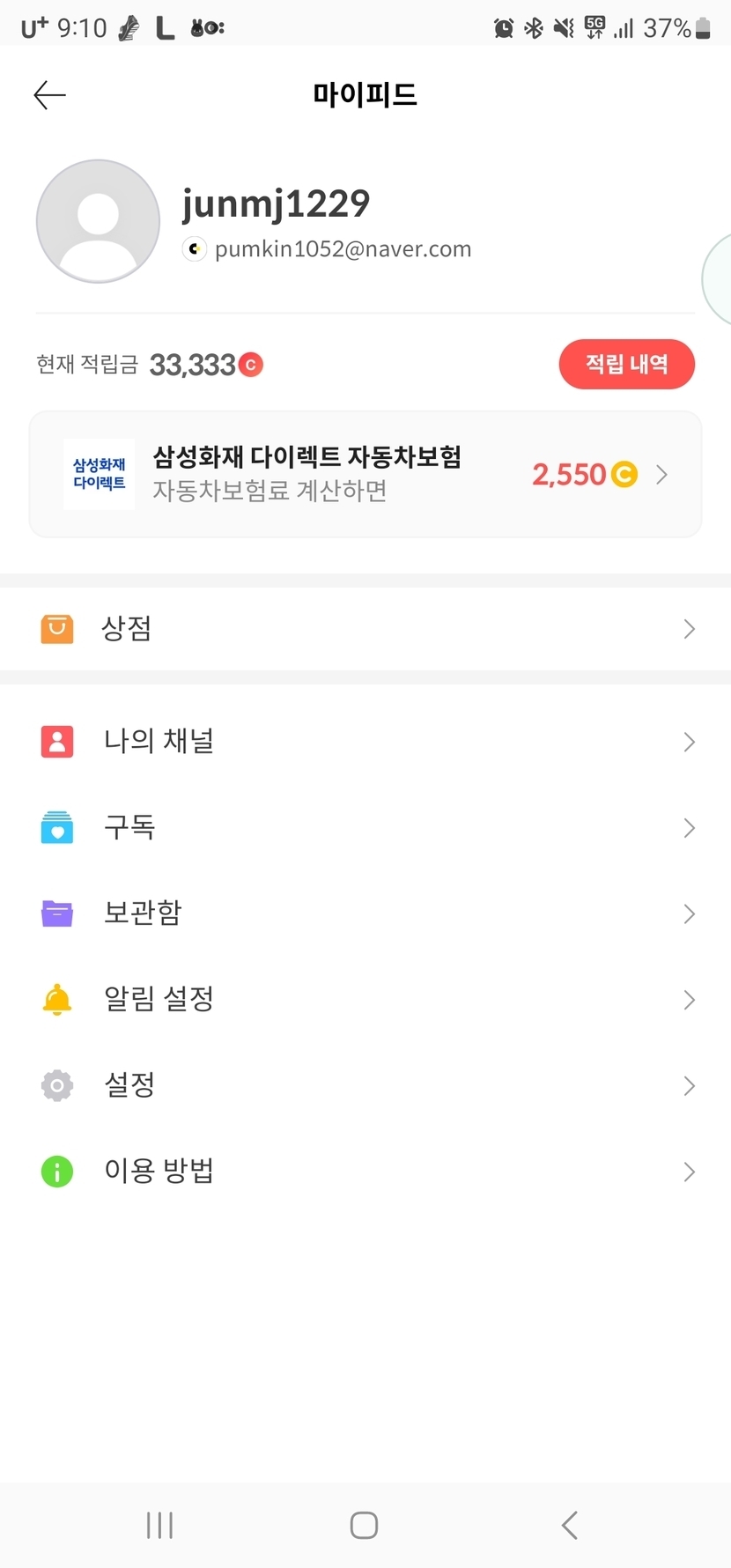The width and height of the screenshot is (731, 1568).
Task: Tap the system home button
Action: click(364, 1525)
